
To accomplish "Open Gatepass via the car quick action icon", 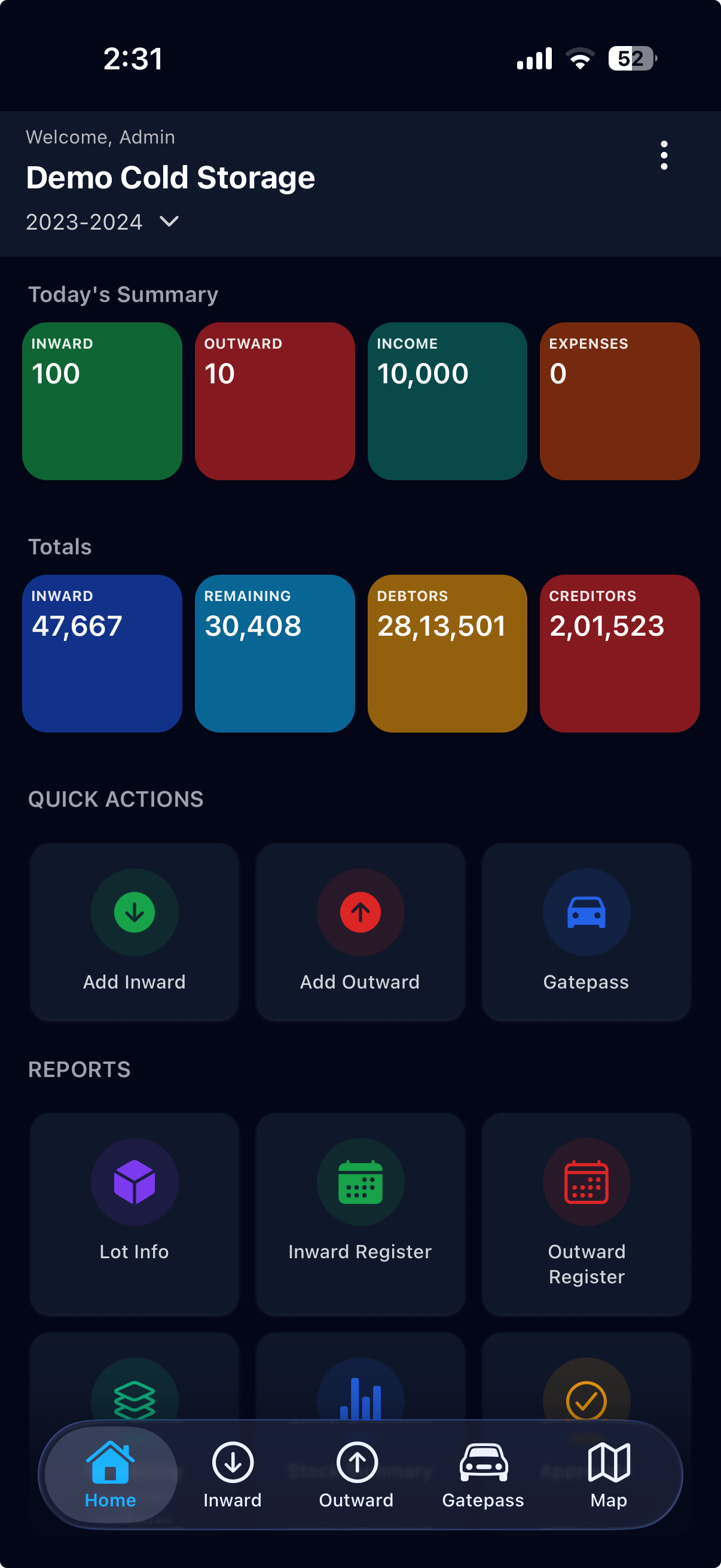I will (x=586, y=912).
